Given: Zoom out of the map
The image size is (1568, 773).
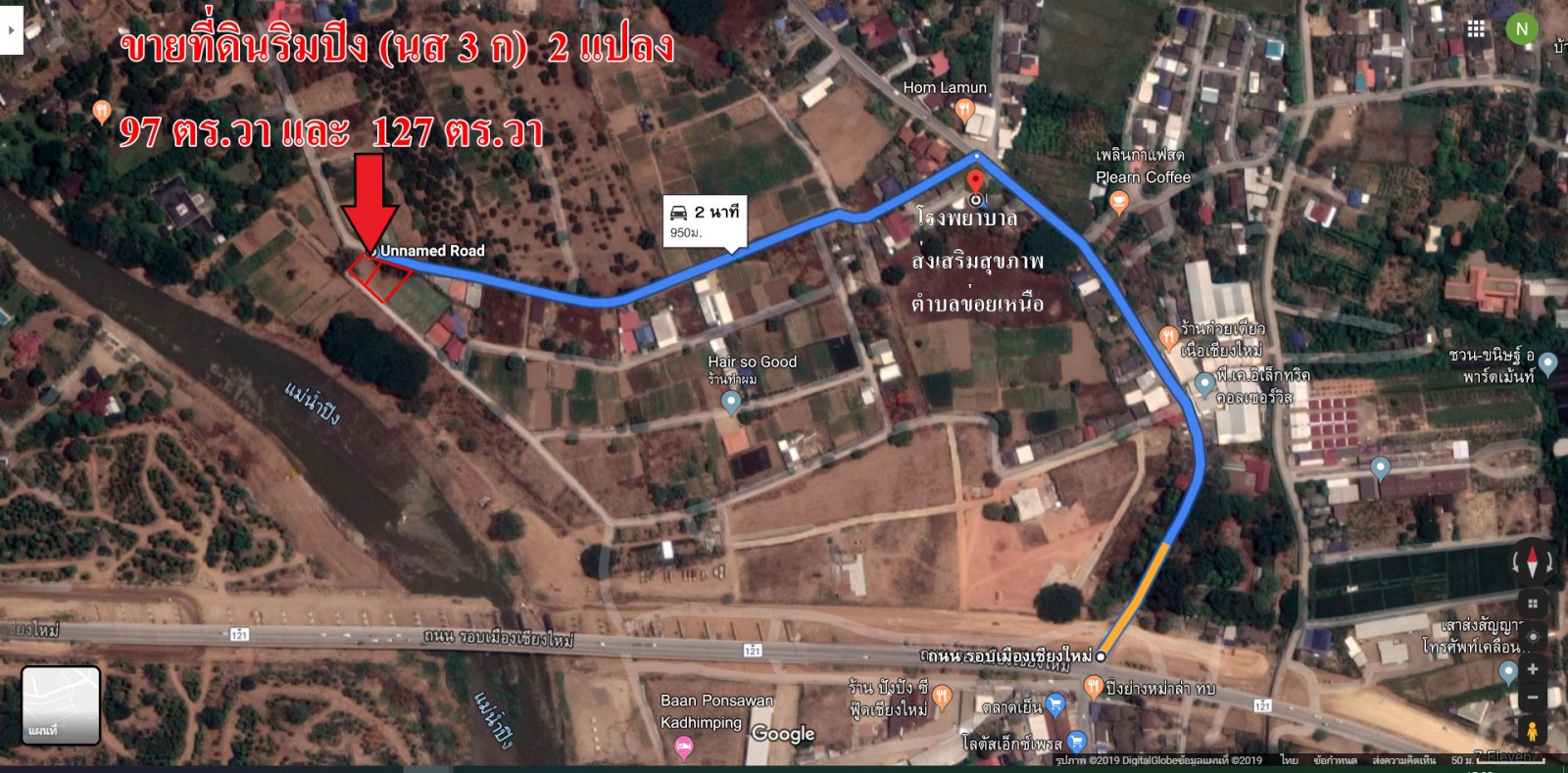Looking at the screenshot, I should [x=1533, y=698].
